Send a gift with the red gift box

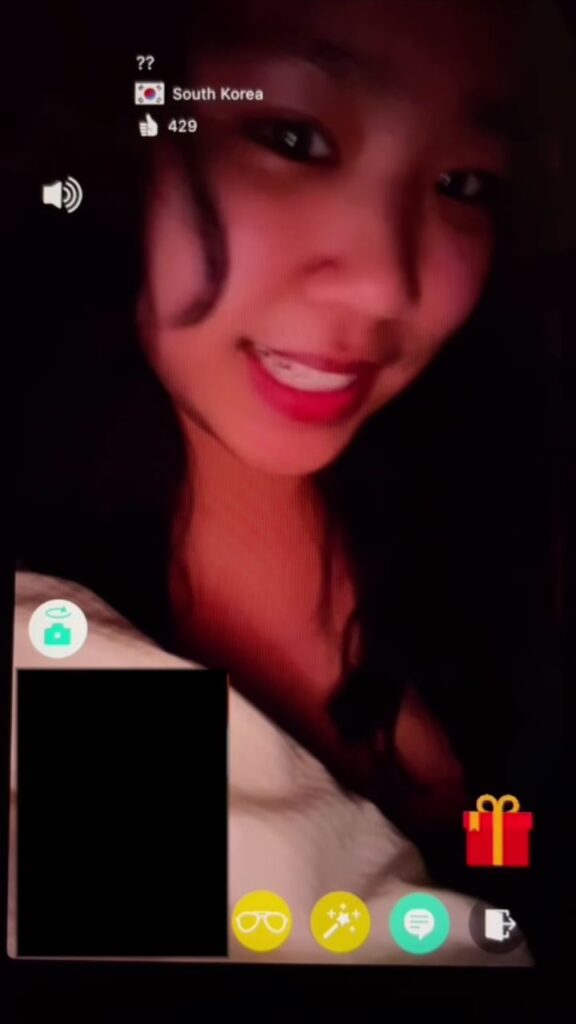tap(498, 831)
